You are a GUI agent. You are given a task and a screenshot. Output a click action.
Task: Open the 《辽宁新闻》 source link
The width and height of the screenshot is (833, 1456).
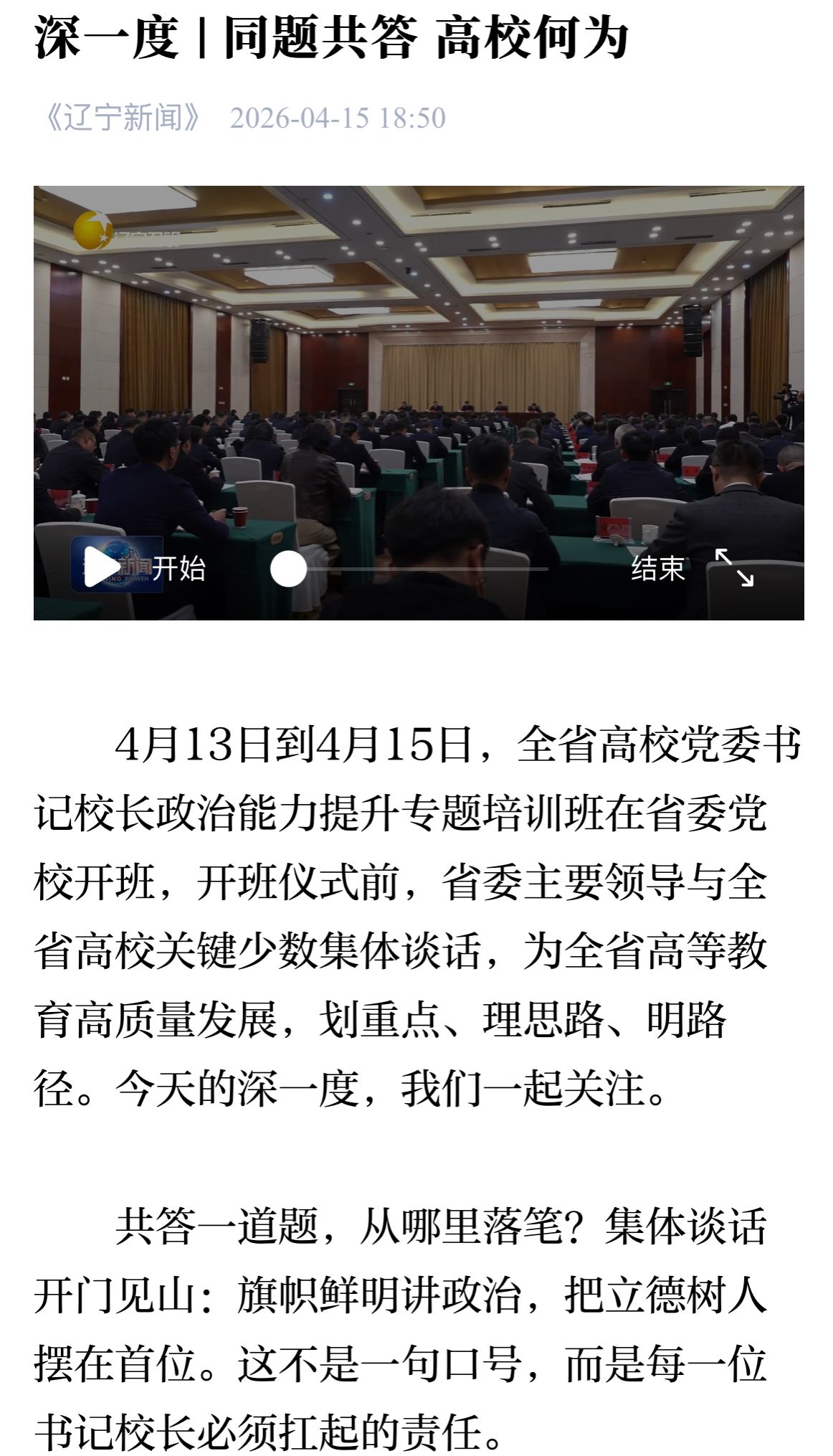tap(122, 118)
